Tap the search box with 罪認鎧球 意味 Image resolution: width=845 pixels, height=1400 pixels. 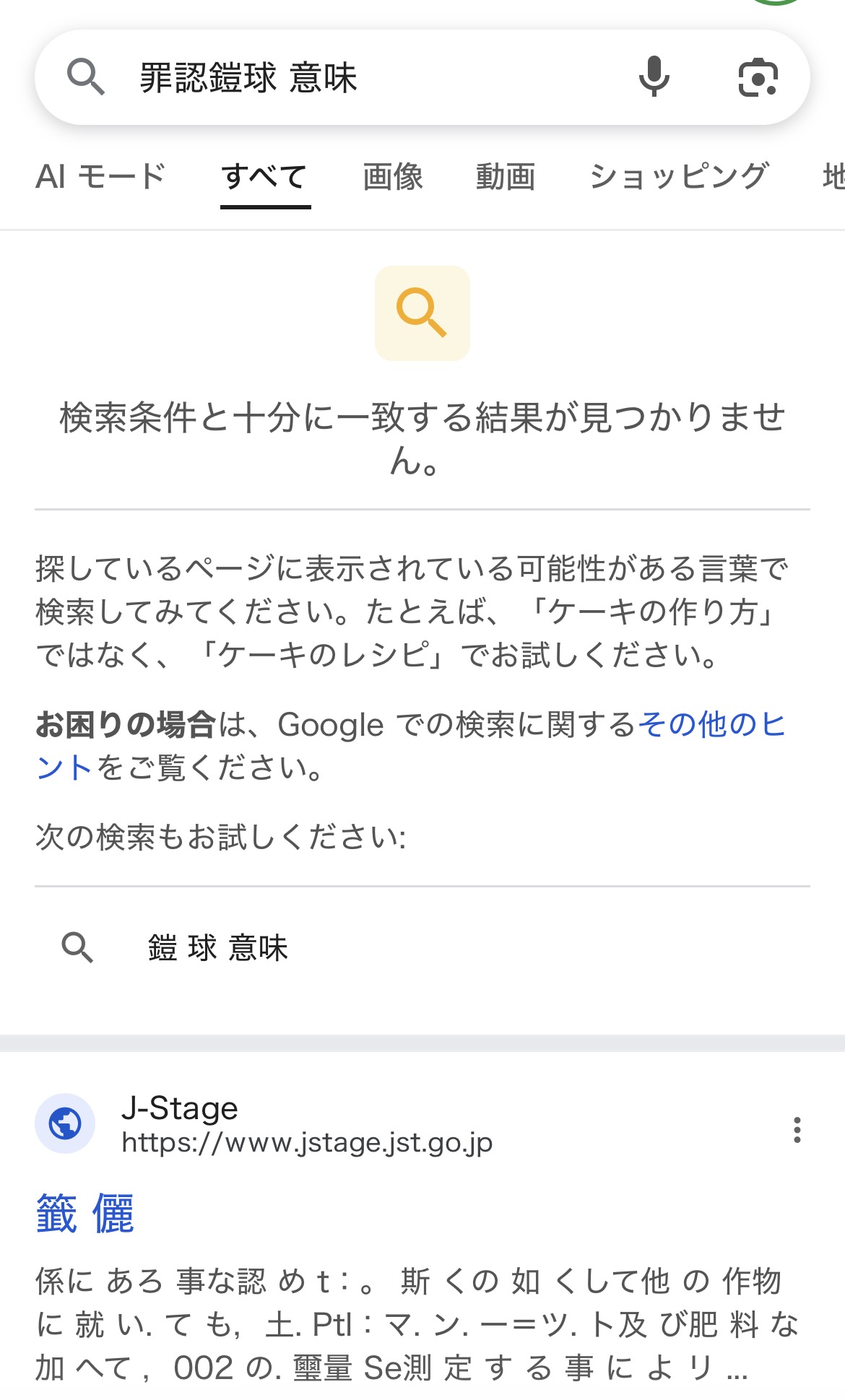pyautogui.click(x=361, y=77)
